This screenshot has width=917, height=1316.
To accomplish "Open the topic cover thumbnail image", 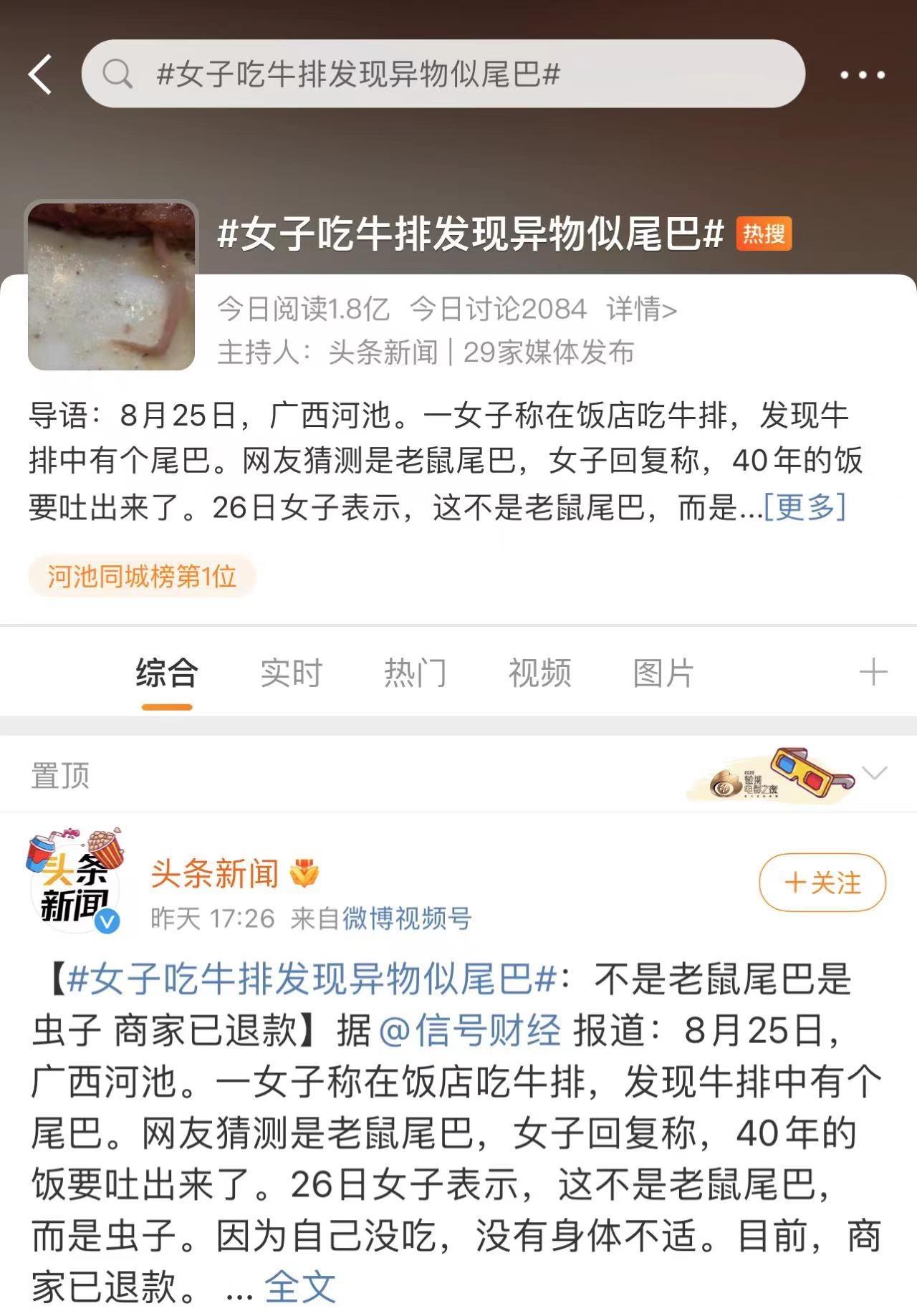I will 112,286.
